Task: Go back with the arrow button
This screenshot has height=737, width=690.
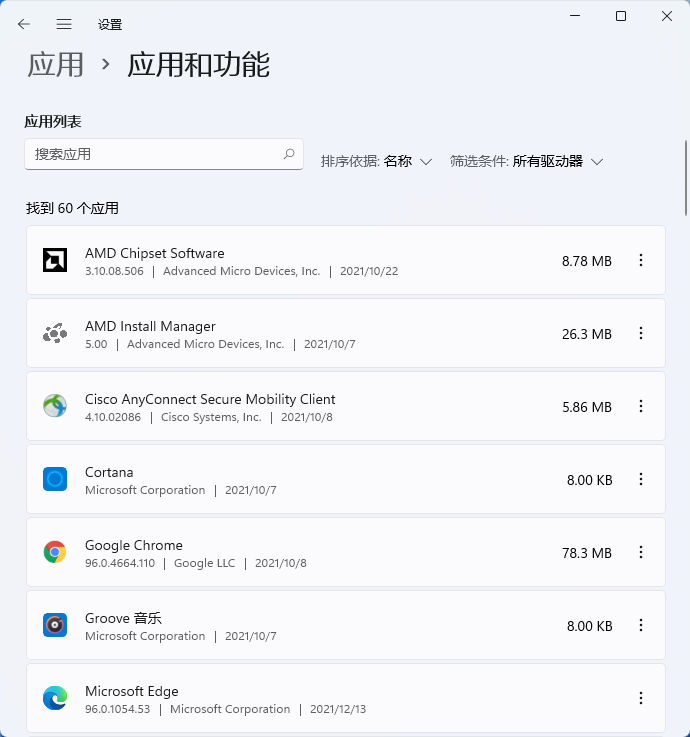Action: point(24,24)
